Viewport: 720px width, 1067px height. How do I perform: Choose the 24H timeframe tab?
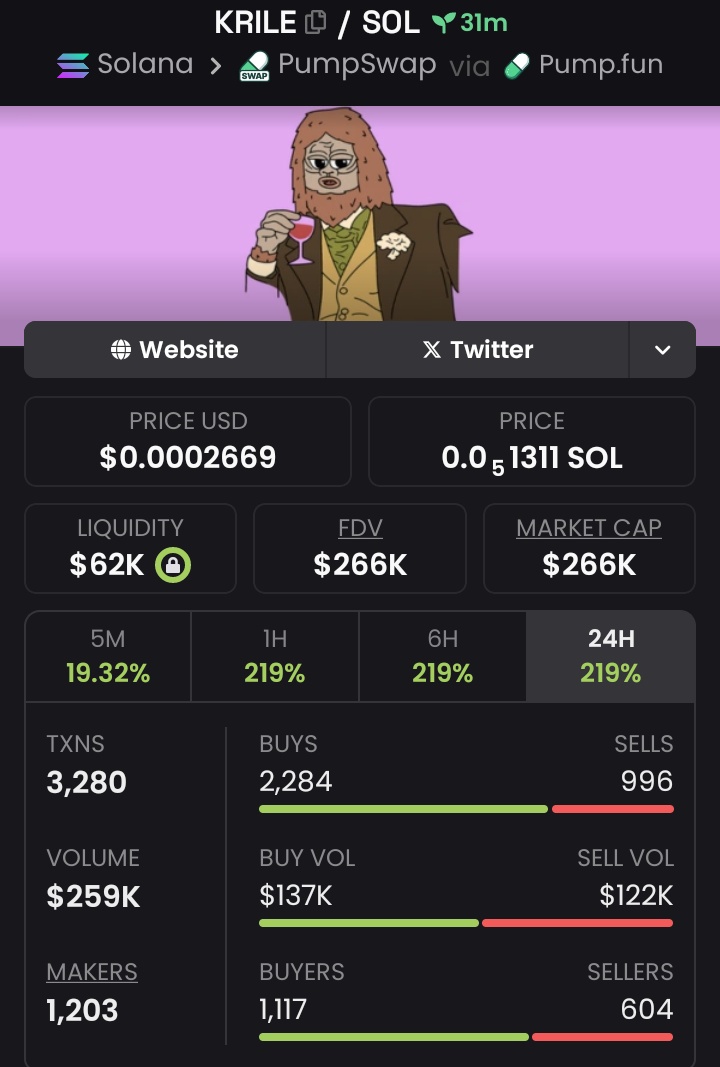click(x=610, y=656)
